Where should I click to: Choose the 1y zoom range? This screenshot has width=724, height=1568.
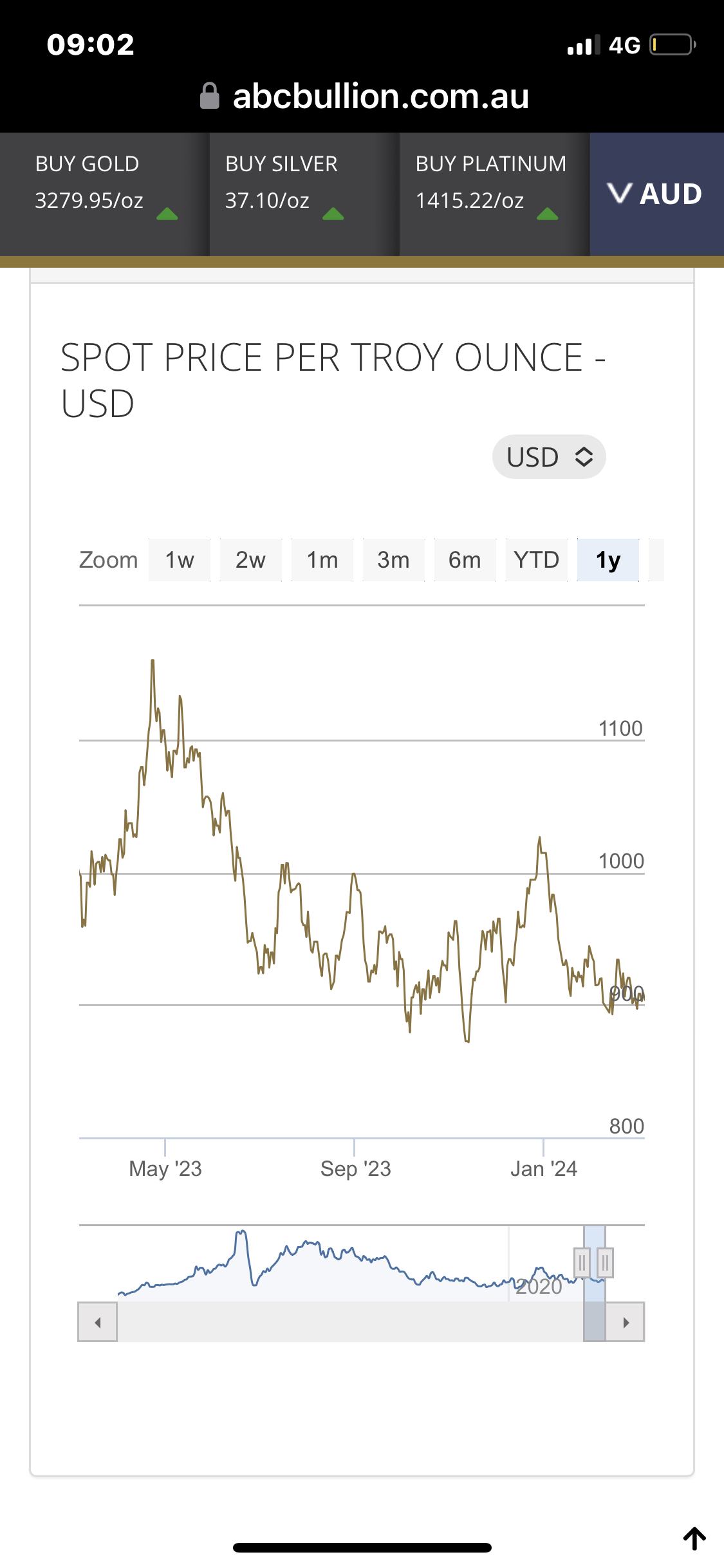608,560
